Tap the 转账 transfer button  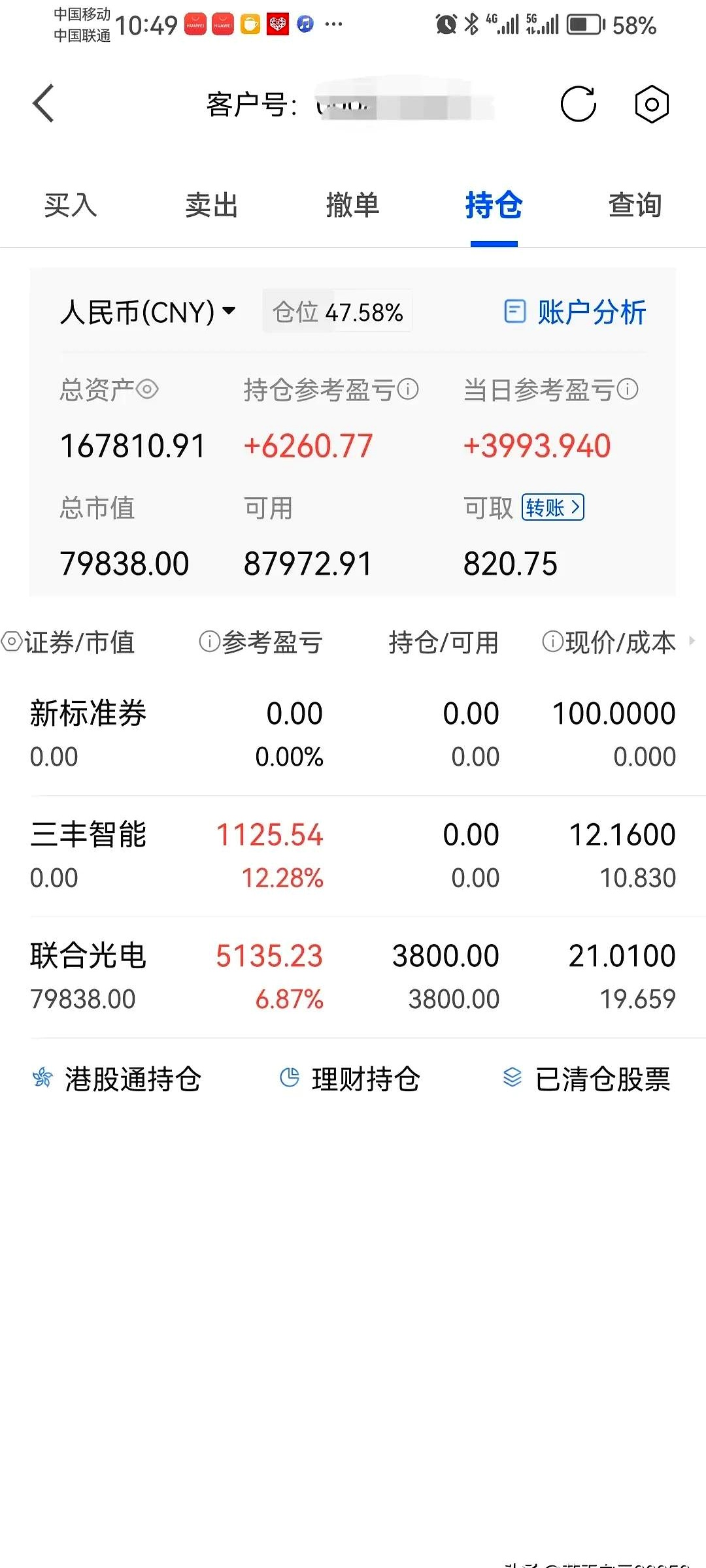point(552,507)
